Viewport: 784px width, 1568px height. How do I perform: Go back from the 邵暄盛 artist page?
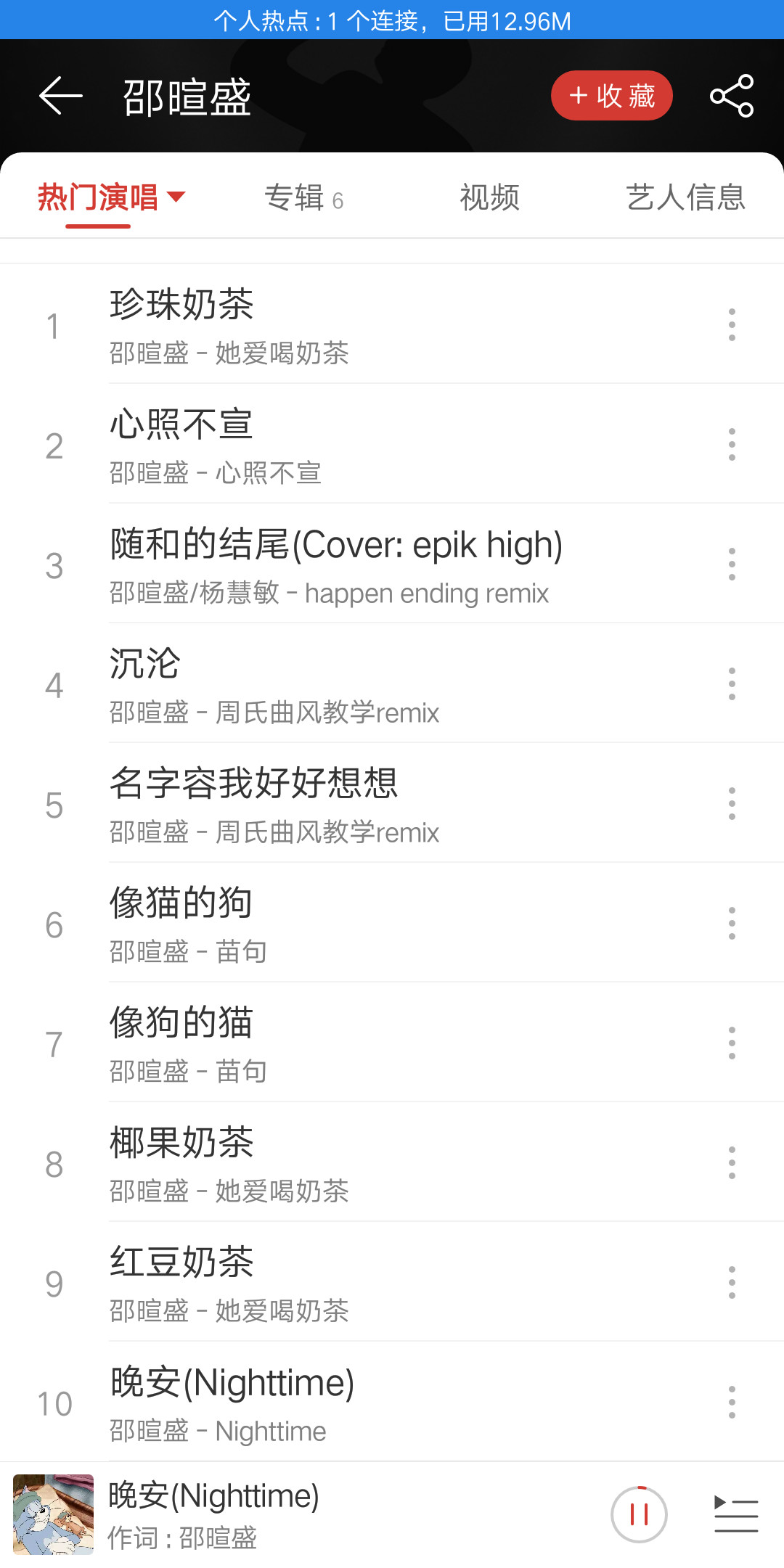[61, 96]
